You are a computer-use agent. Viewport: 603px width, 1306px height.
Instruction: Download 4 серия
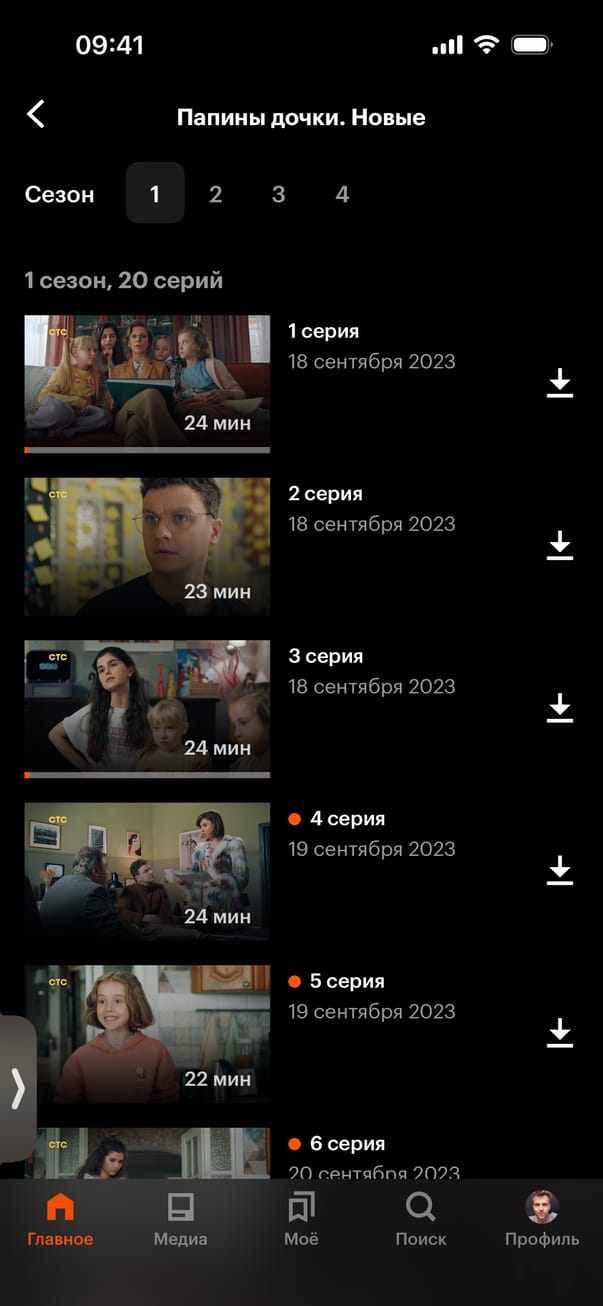point(560,871)
